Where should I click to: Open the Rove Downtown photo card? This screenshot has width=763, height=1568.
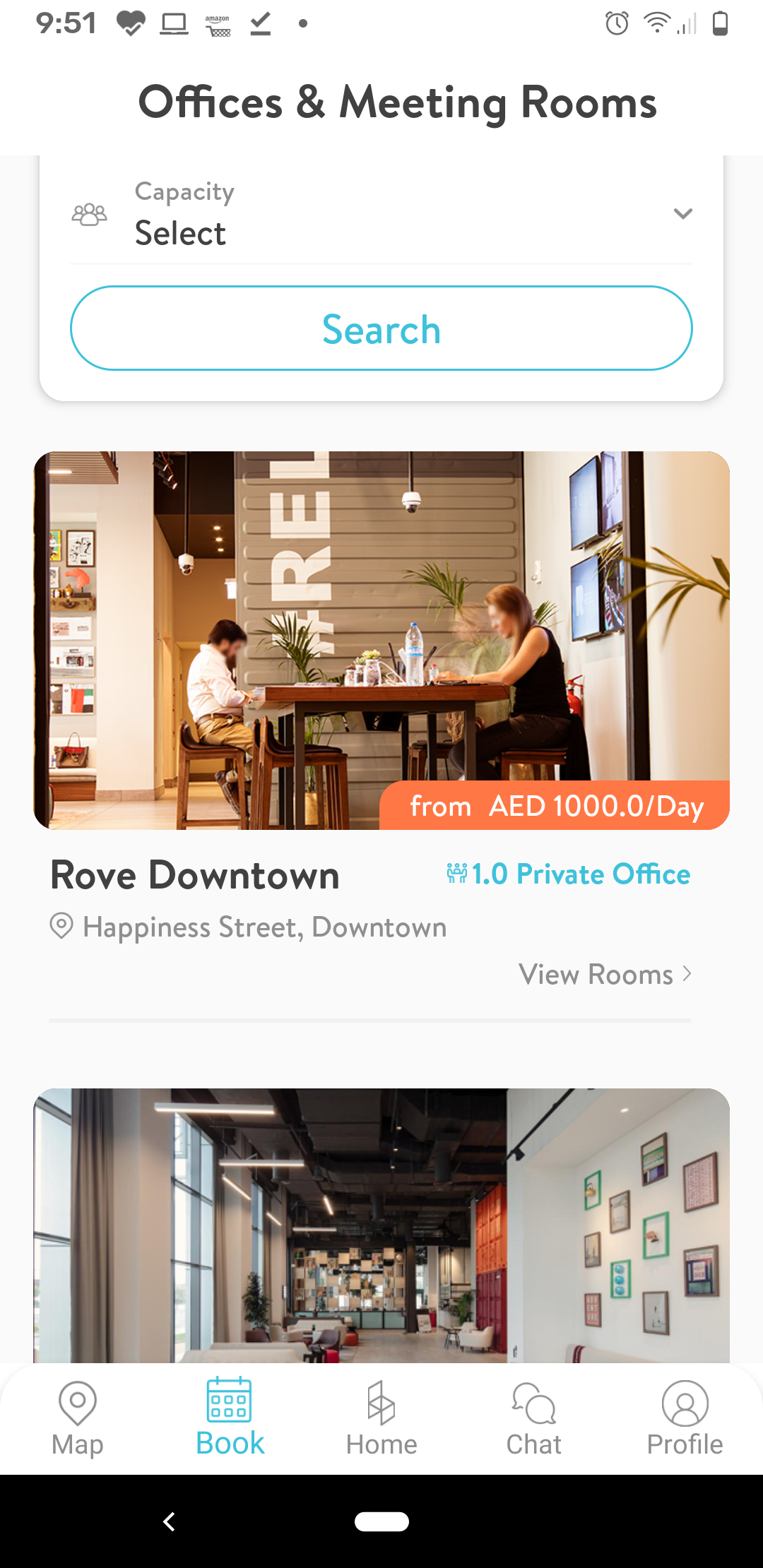coord(381,641)
